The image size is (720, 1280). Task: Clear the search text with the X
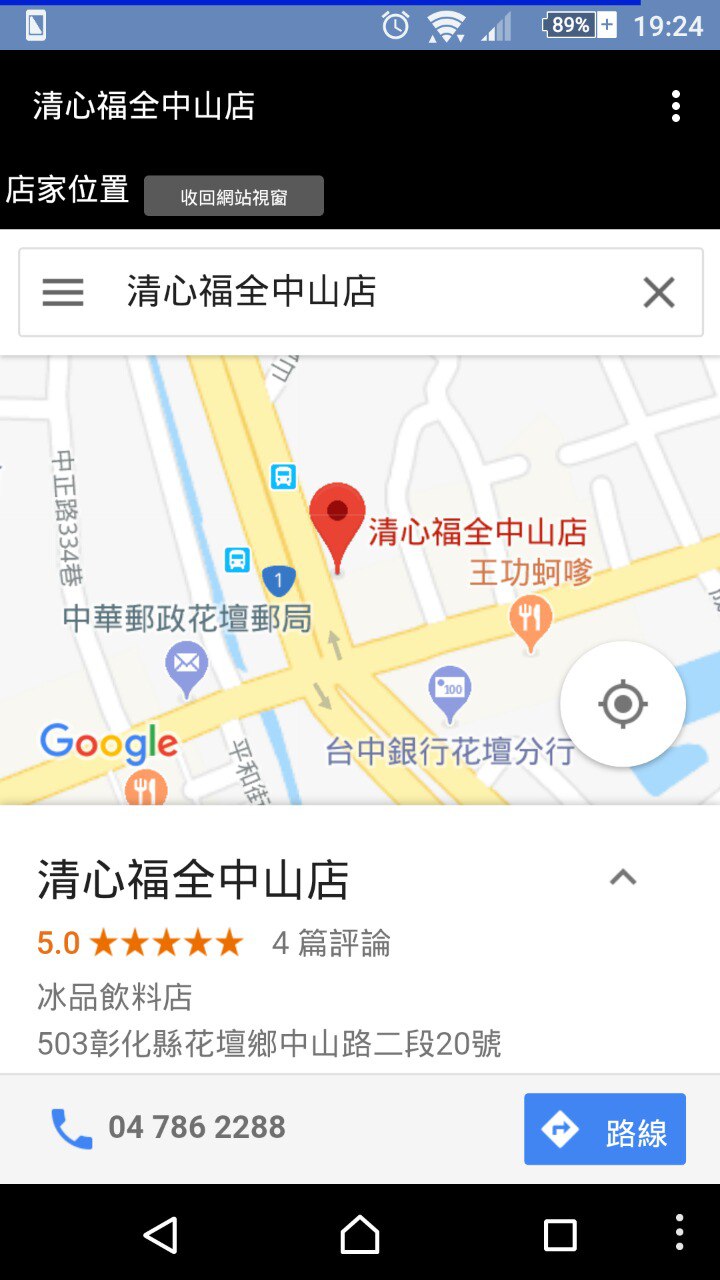(658, 292)
